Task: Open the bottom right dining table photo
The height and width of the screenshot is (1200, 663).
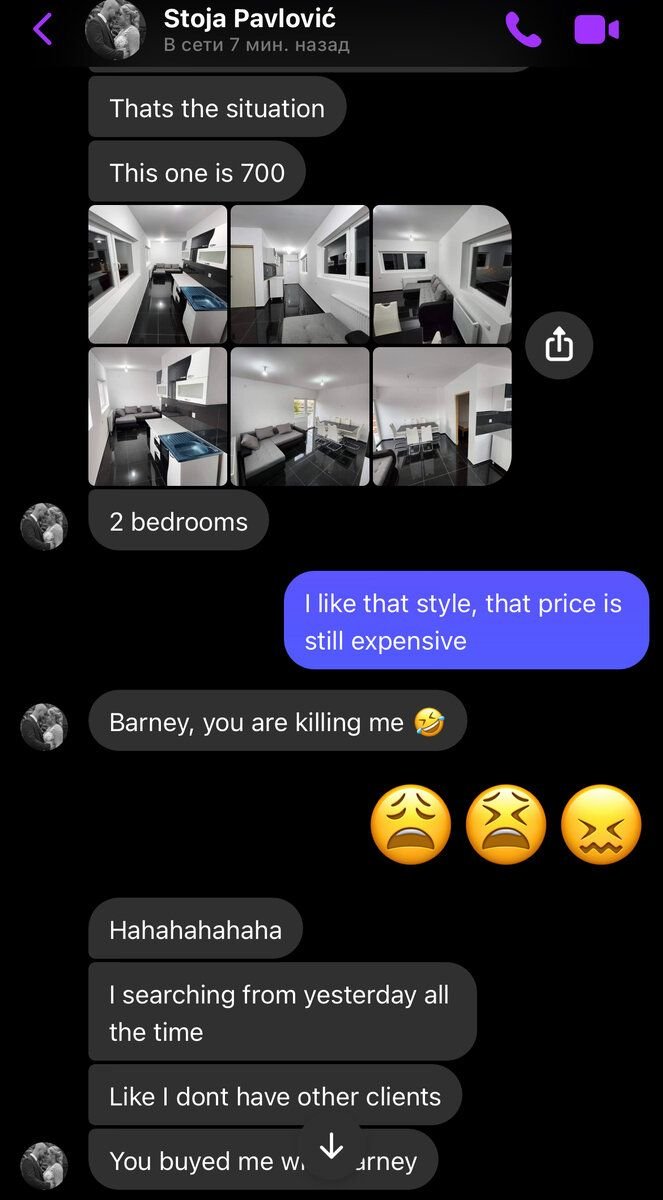Action: click(442, 416)
